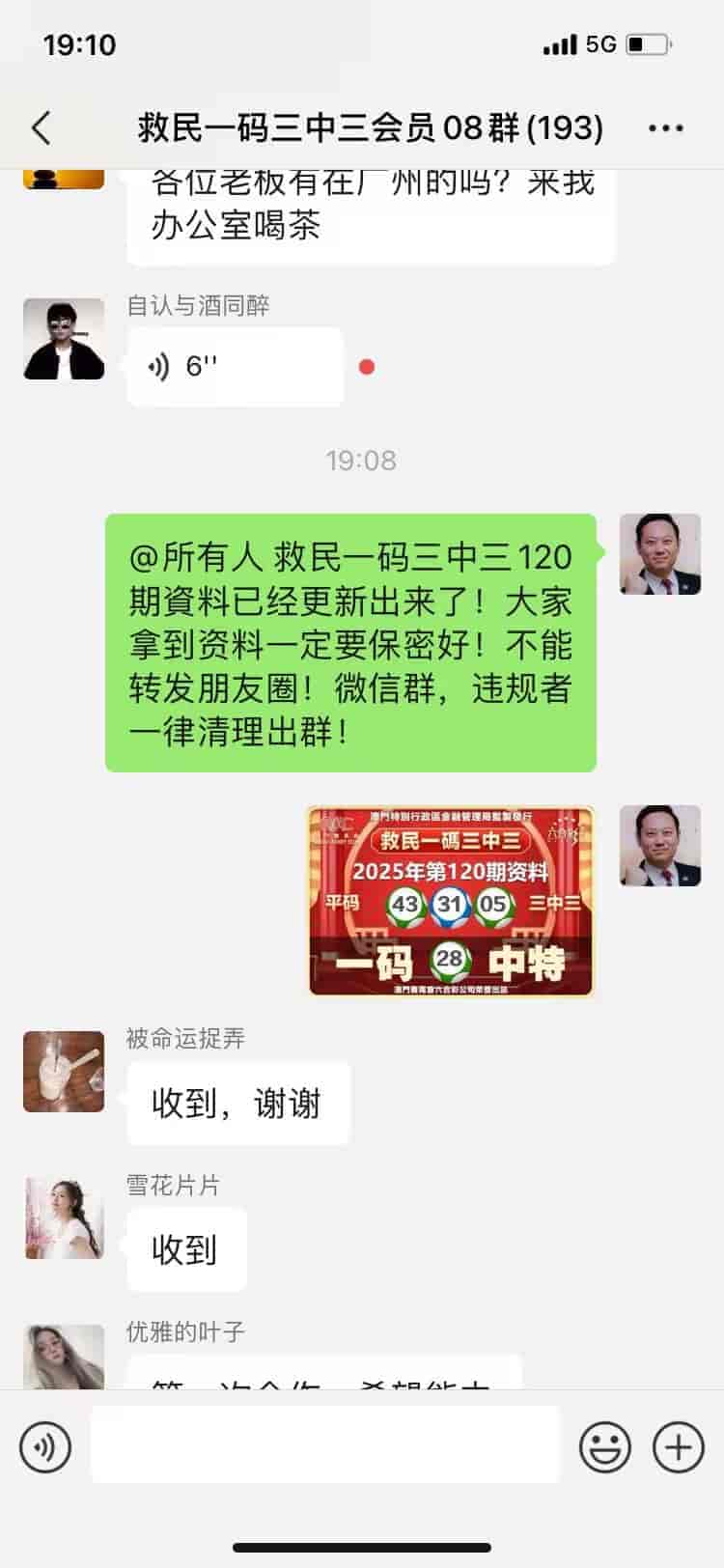View 雪花片片's avatar profile

pos(64,1218)
